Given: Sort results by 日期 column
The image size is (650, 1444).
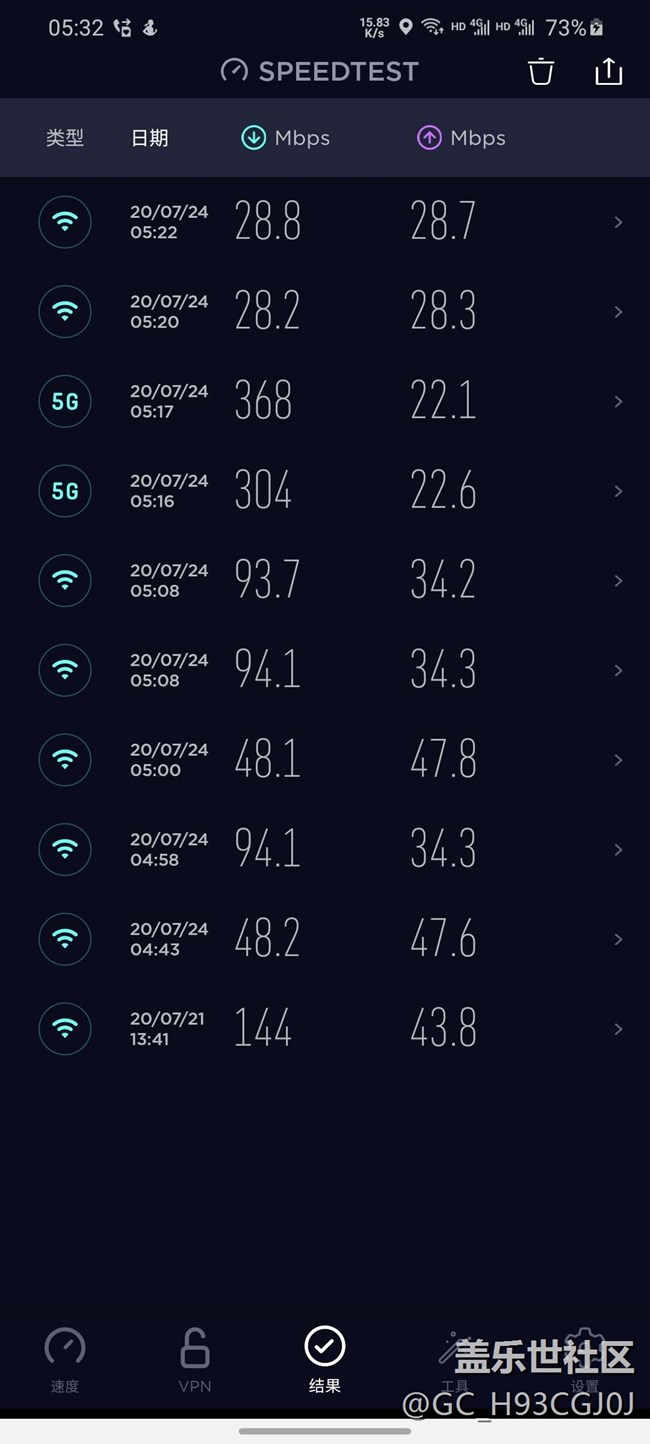Looking at the screenshot, I should pyautogui.click(x=150, y=138).
